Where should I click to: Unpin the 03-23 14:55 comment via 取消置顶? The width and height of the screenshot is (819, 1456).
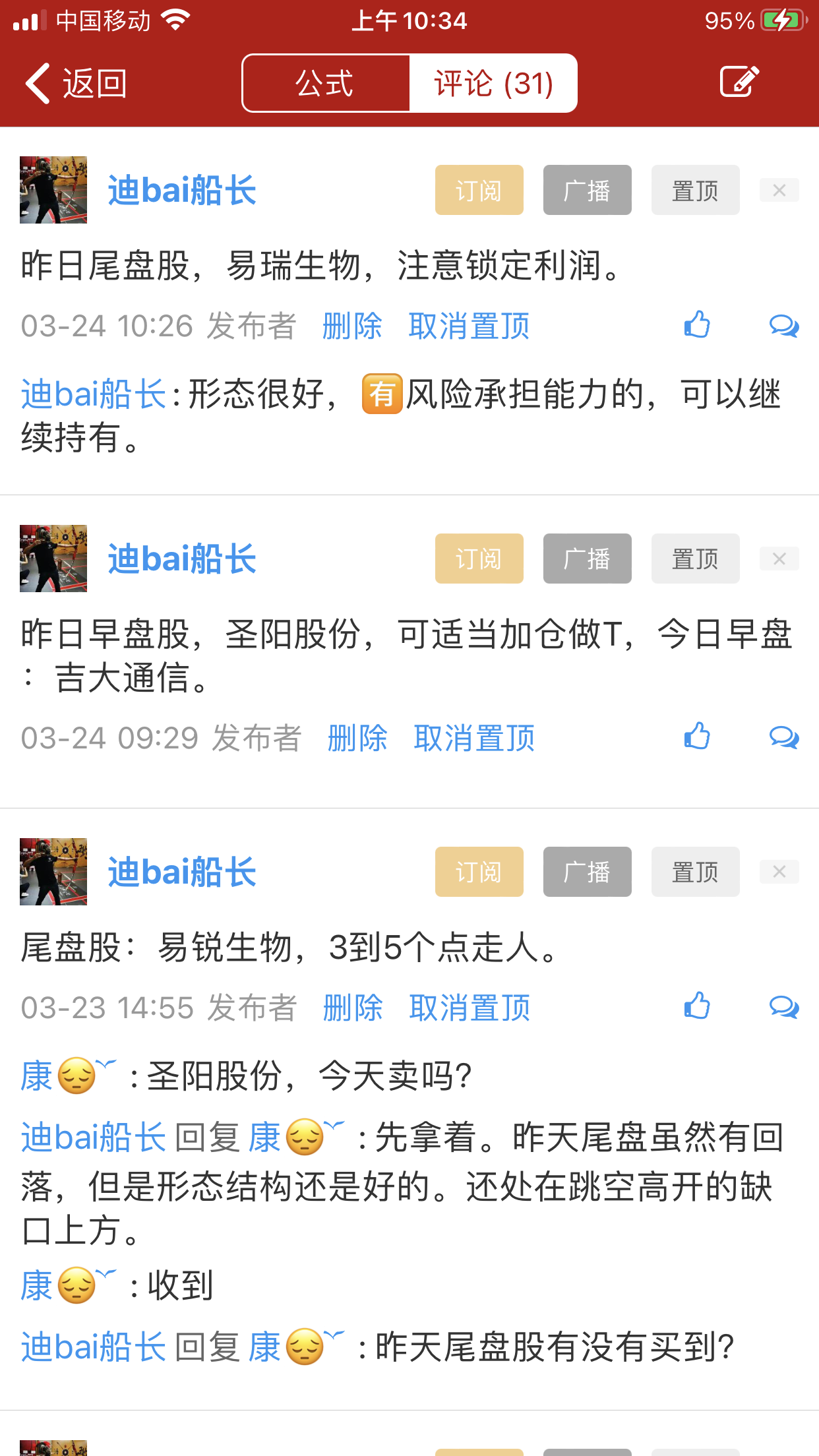pyautogui.click(x=470, y=1008)
